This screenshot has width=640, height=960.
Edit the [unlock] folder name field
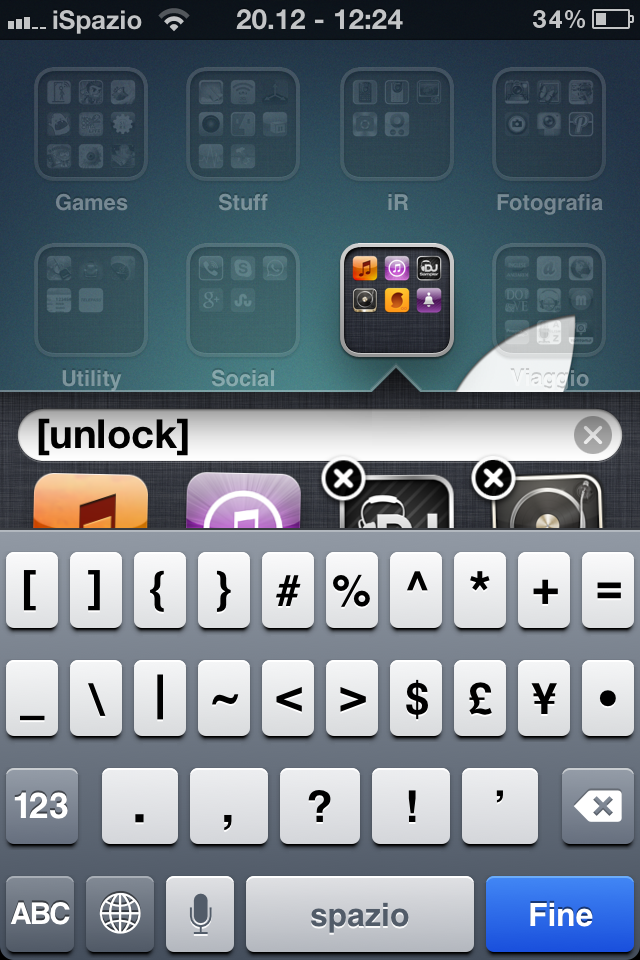300,435
